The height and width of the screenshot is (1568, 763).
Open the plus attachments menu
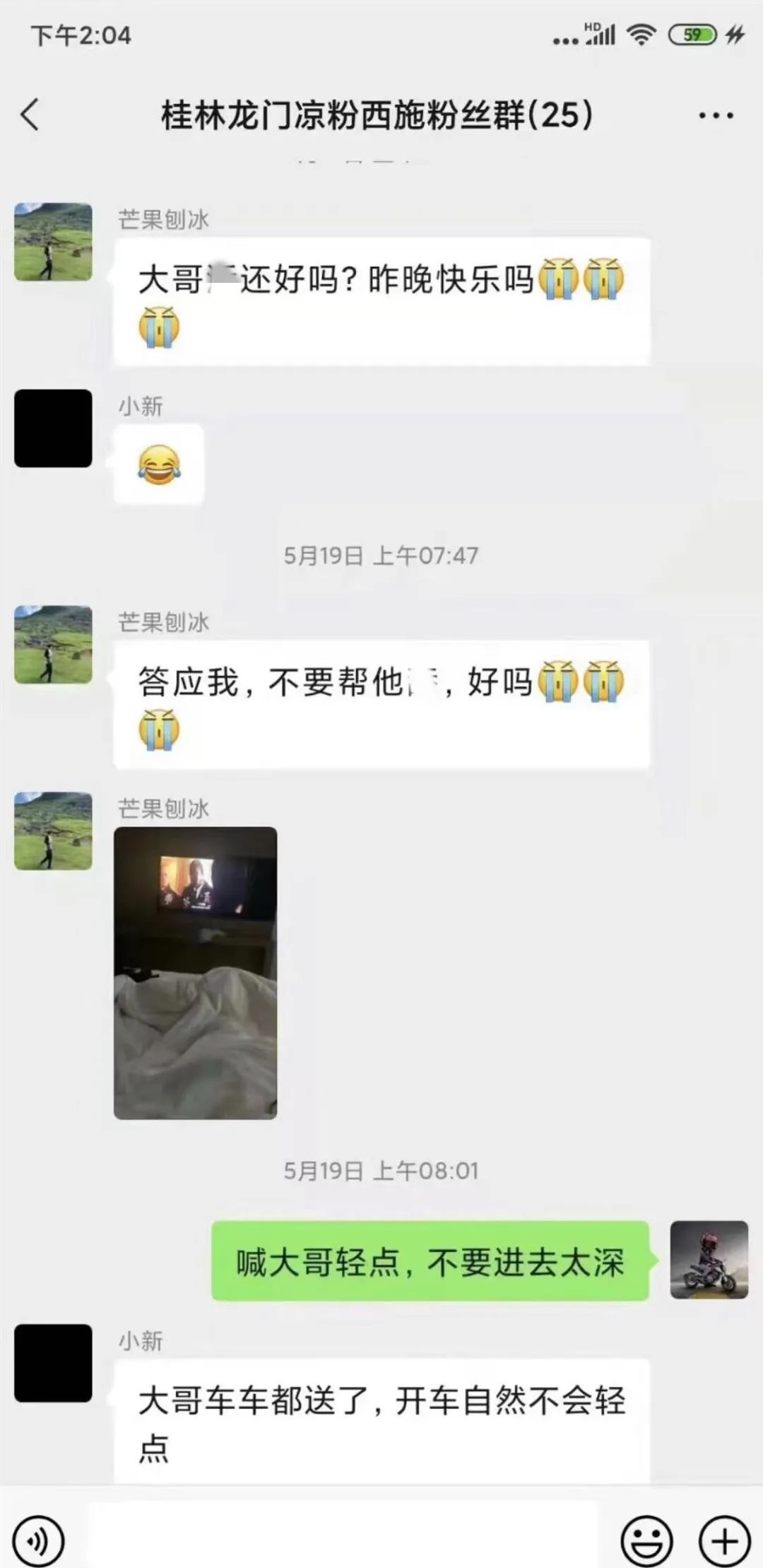point(723,1541)
